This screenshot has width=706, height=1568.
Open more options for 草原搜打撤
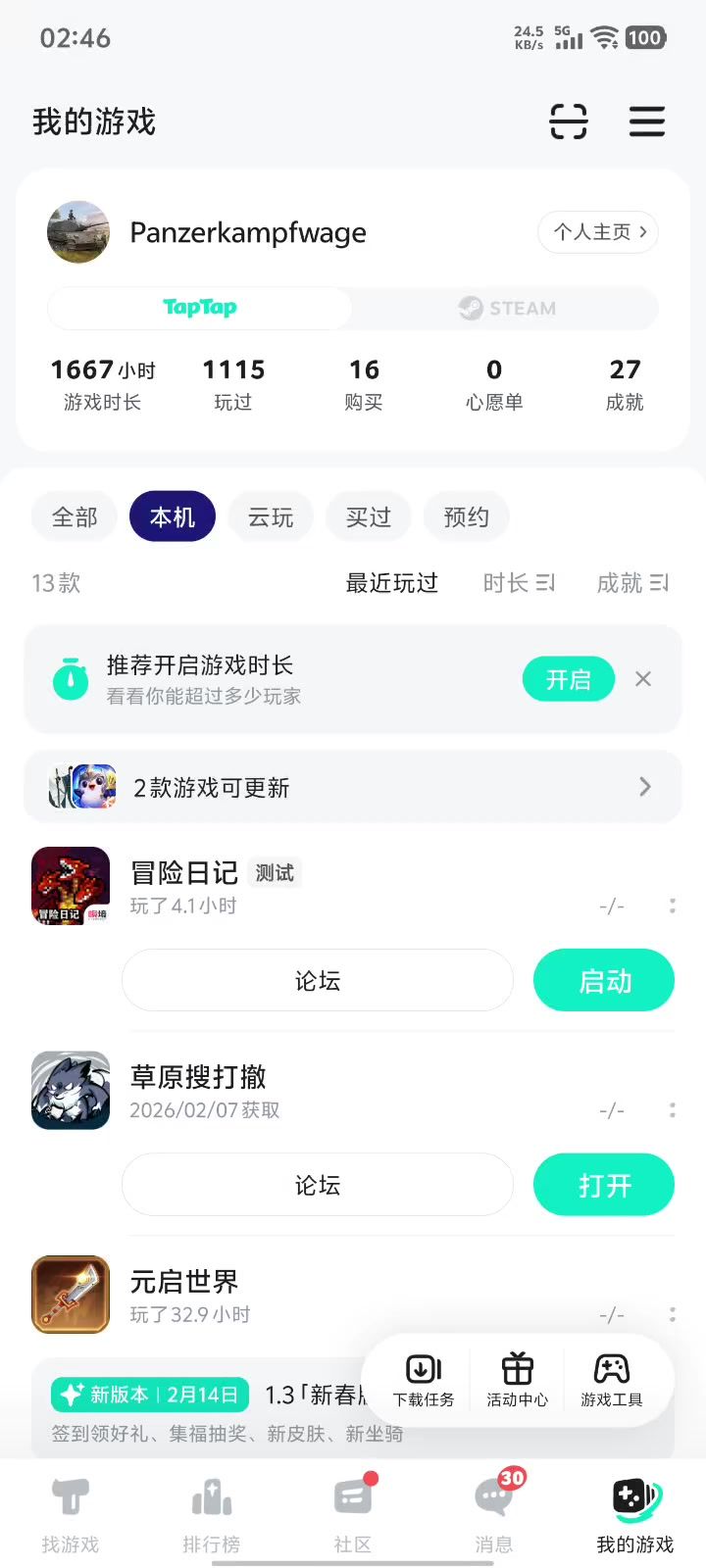point(672,1110)
